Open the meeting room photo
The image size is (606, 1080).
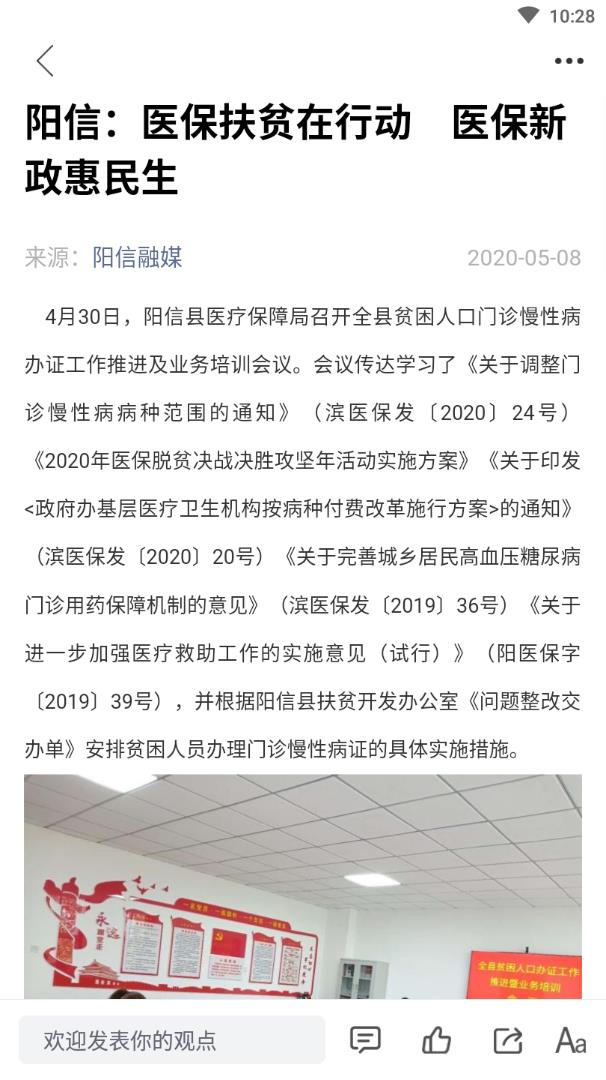(303, 886)
